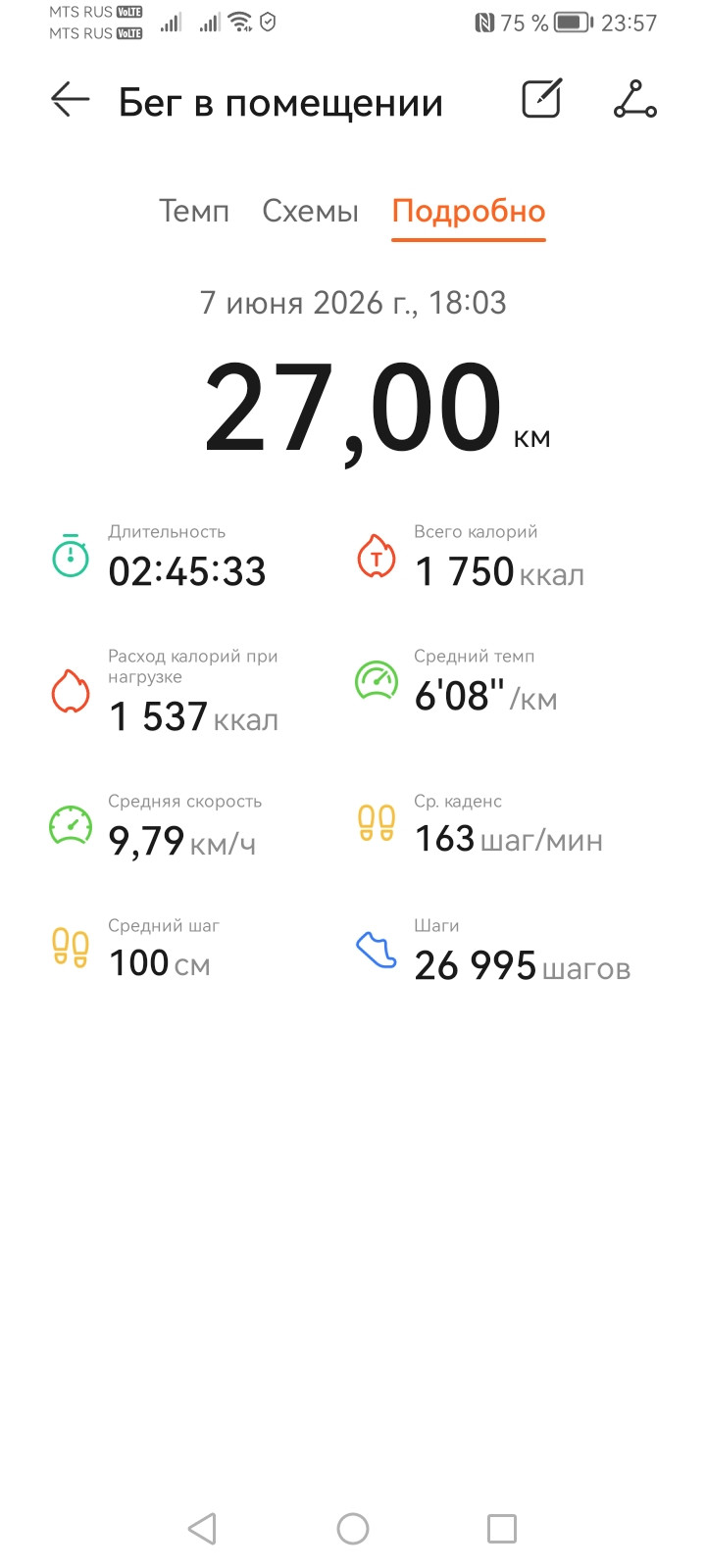Switch to the Темп tab
The height and width of the screenshot is (1568, 706).
click(x=194, y=212)
